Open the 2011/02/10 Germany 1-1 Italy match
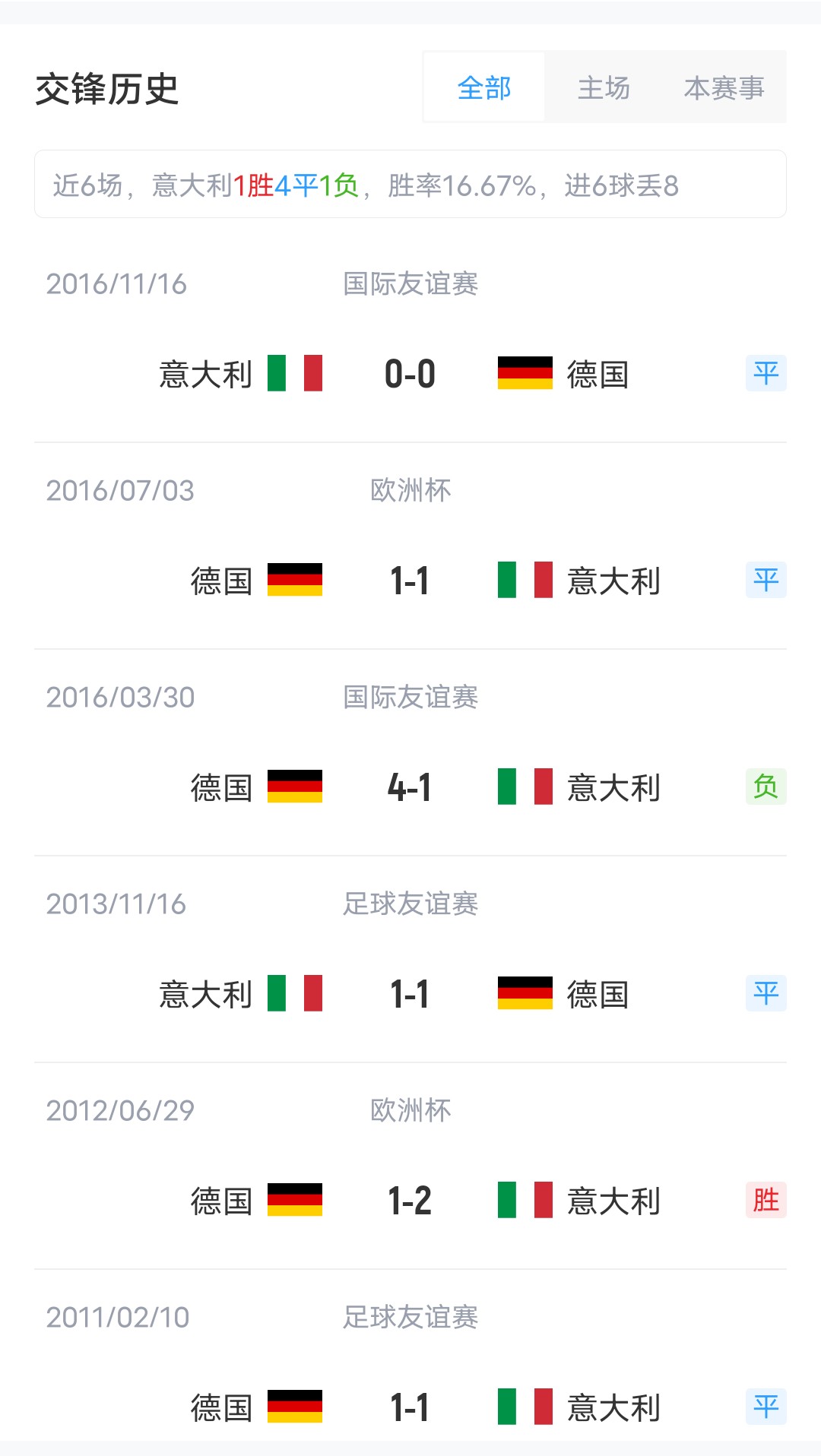Viewport: 821px width, 1456px height. [x=410, y=1406]
